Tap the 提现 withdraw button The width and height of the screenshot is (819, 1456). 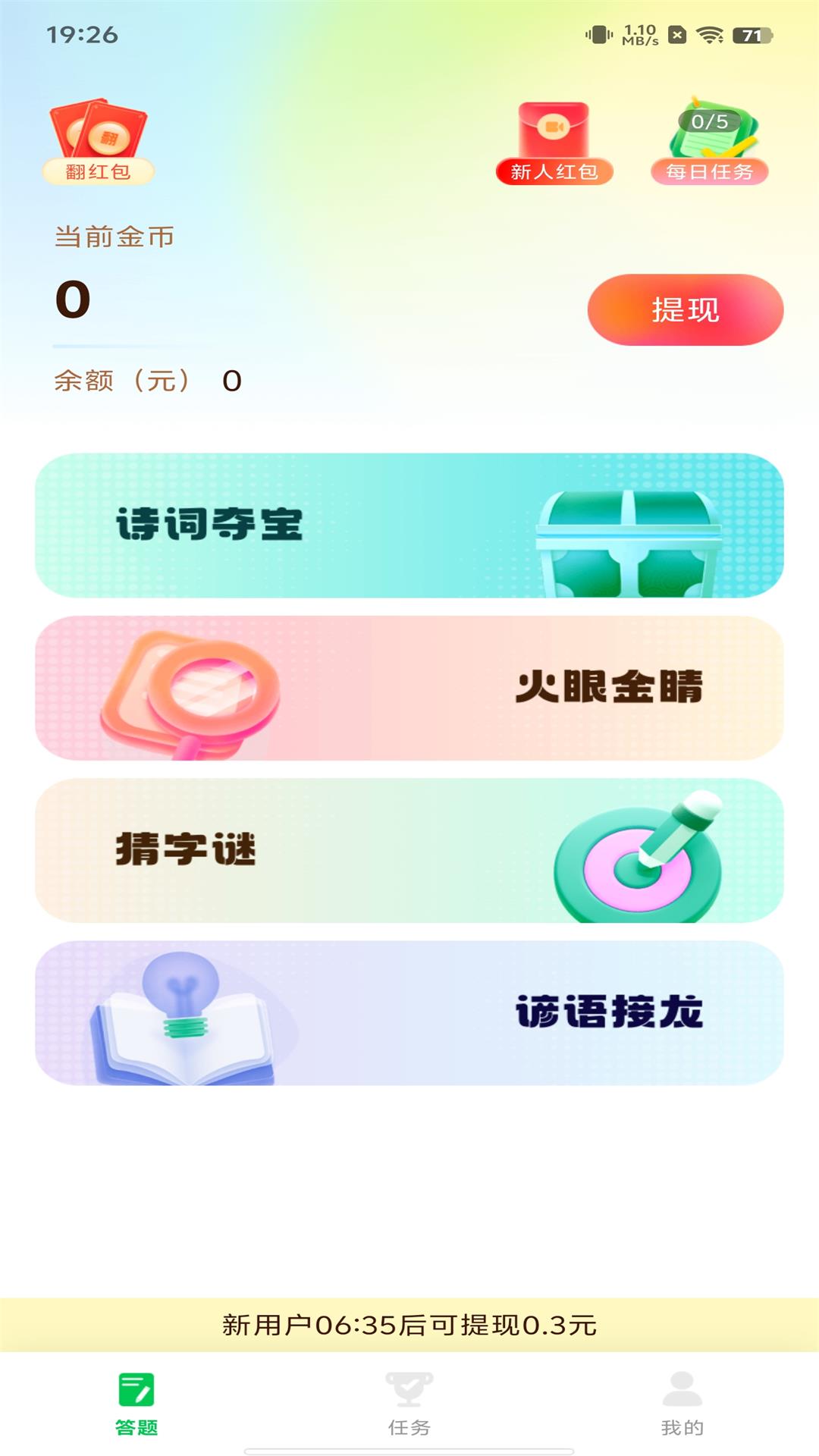click(685, 310)
